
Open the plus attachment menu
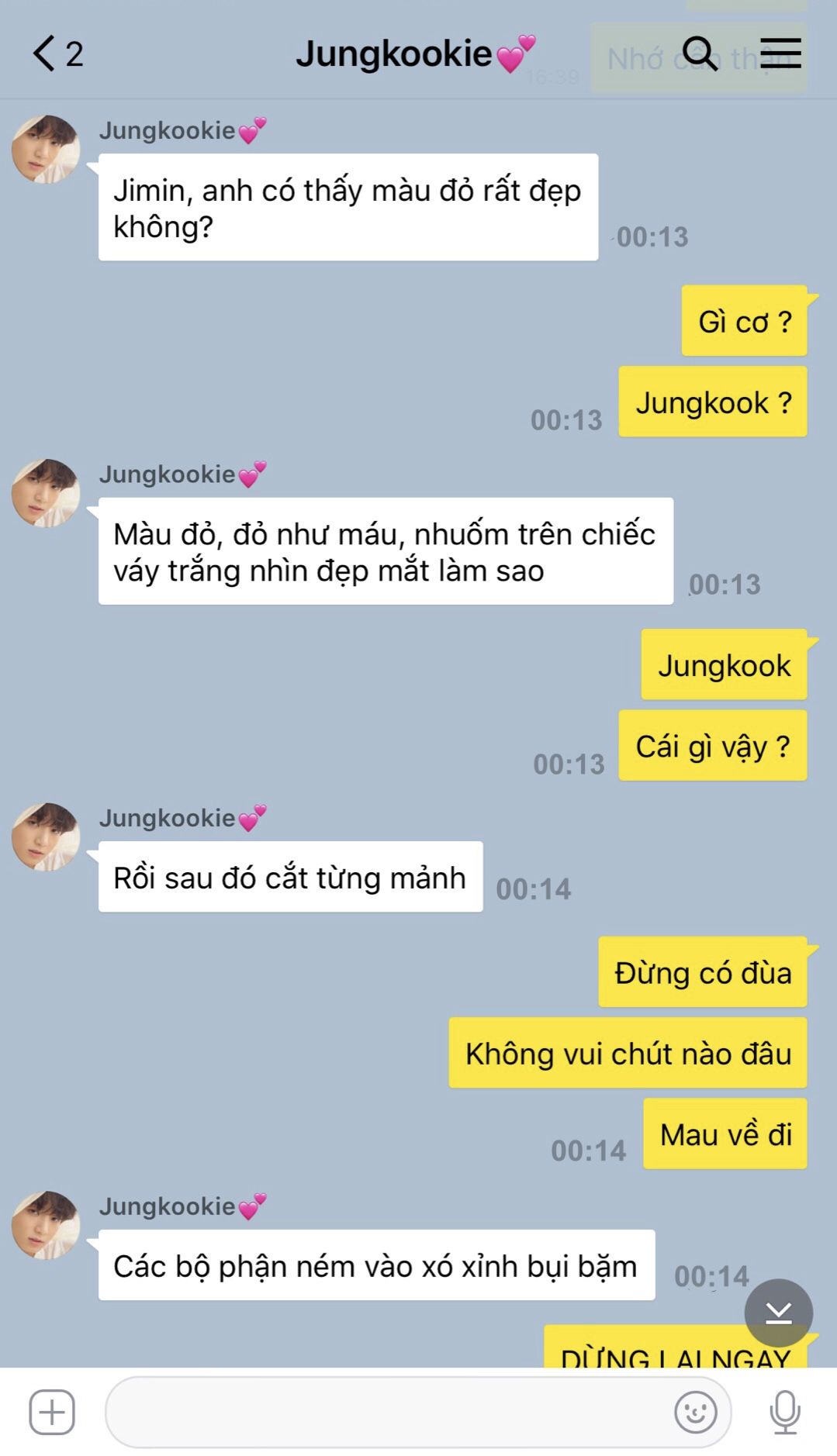(x=52, y=1412)
